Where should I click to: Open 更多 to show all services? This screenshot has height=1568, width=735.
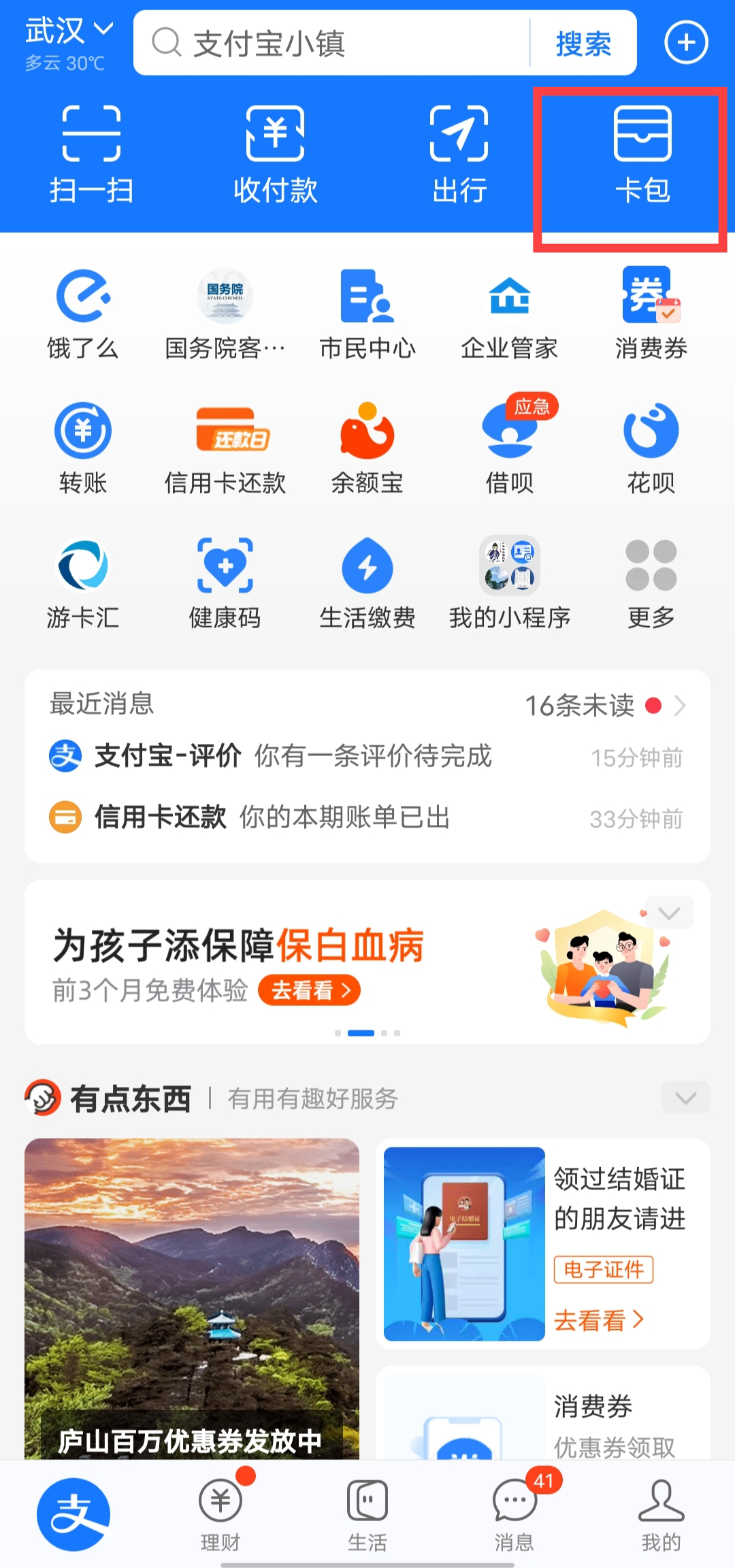pyautogui.click(x=650, y=582)
